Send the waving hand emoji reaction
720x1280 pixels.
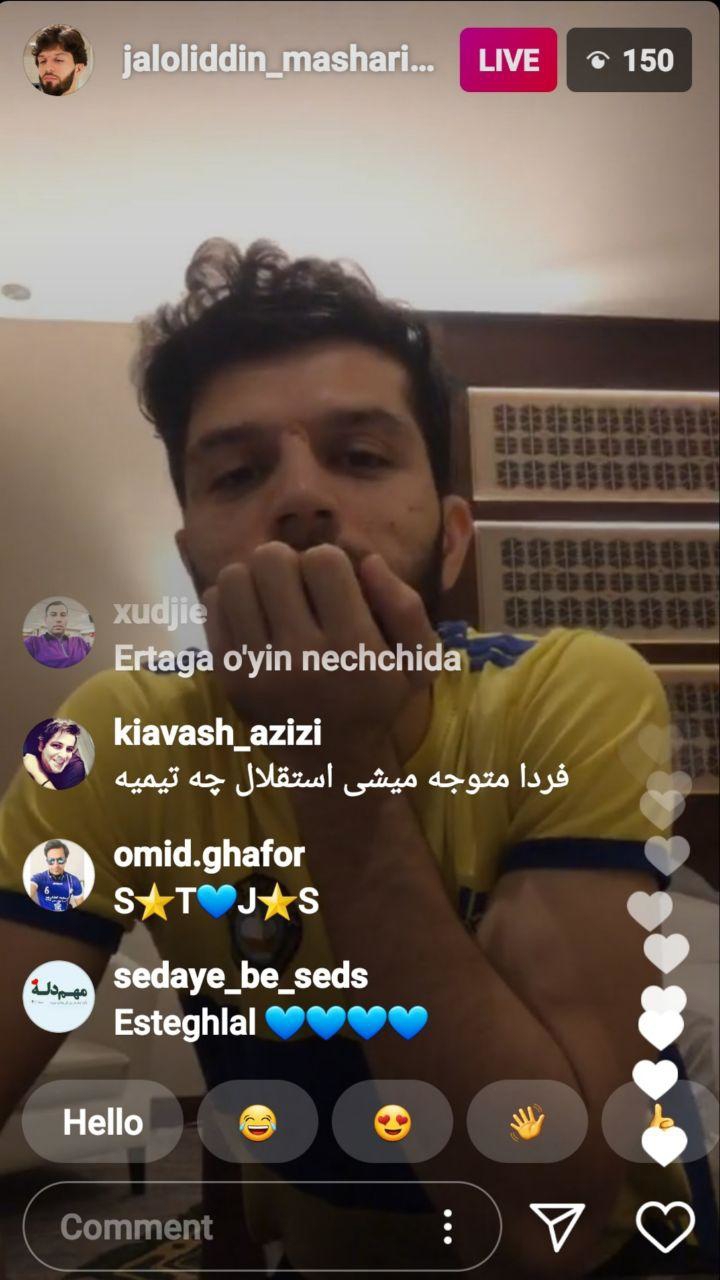tap(526, 1122)
